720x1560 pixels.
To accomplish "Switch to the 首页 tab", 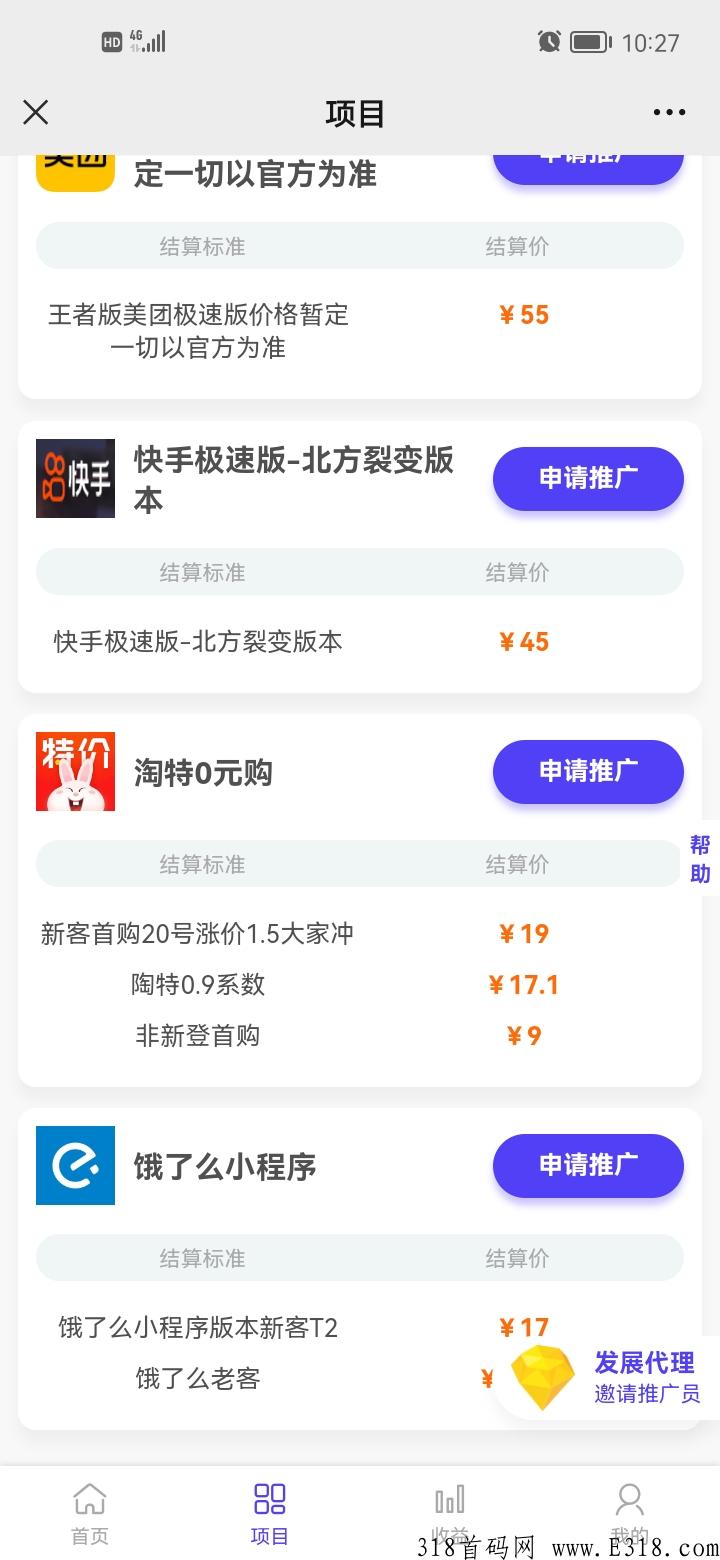I will pos(90,1513).
